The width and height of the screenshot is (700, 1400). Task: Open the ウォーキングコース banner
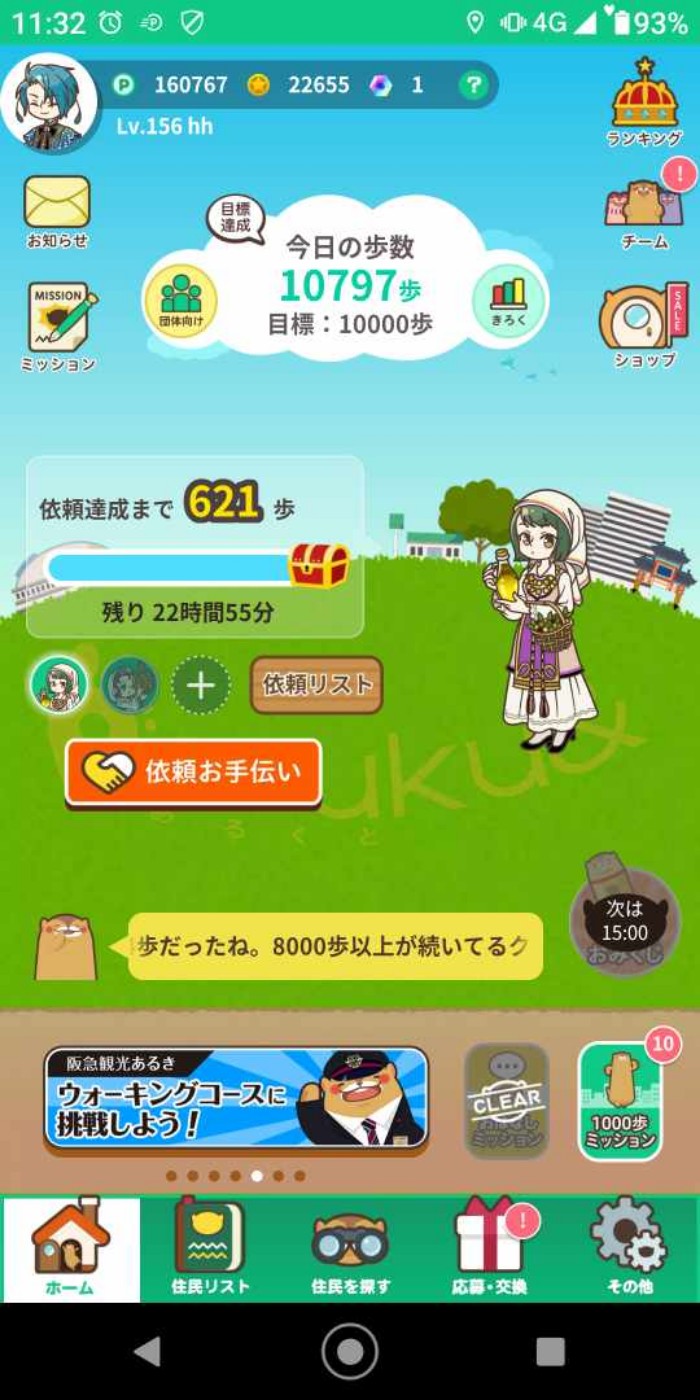coord(236,1097)
